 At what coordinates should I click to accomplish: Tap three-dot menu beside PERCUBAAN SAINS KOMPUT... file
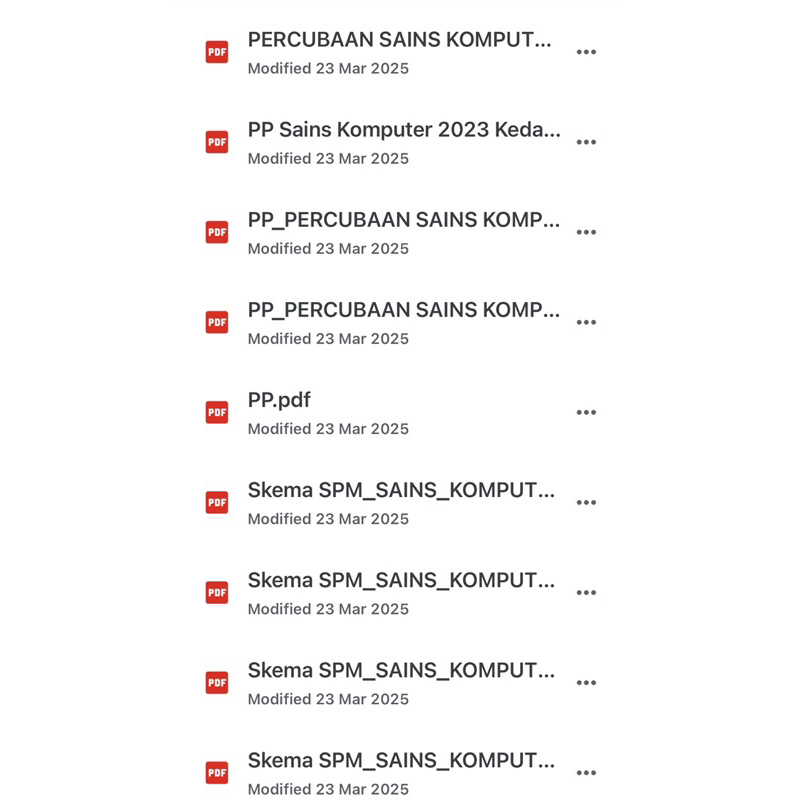[x=586, y=52]
